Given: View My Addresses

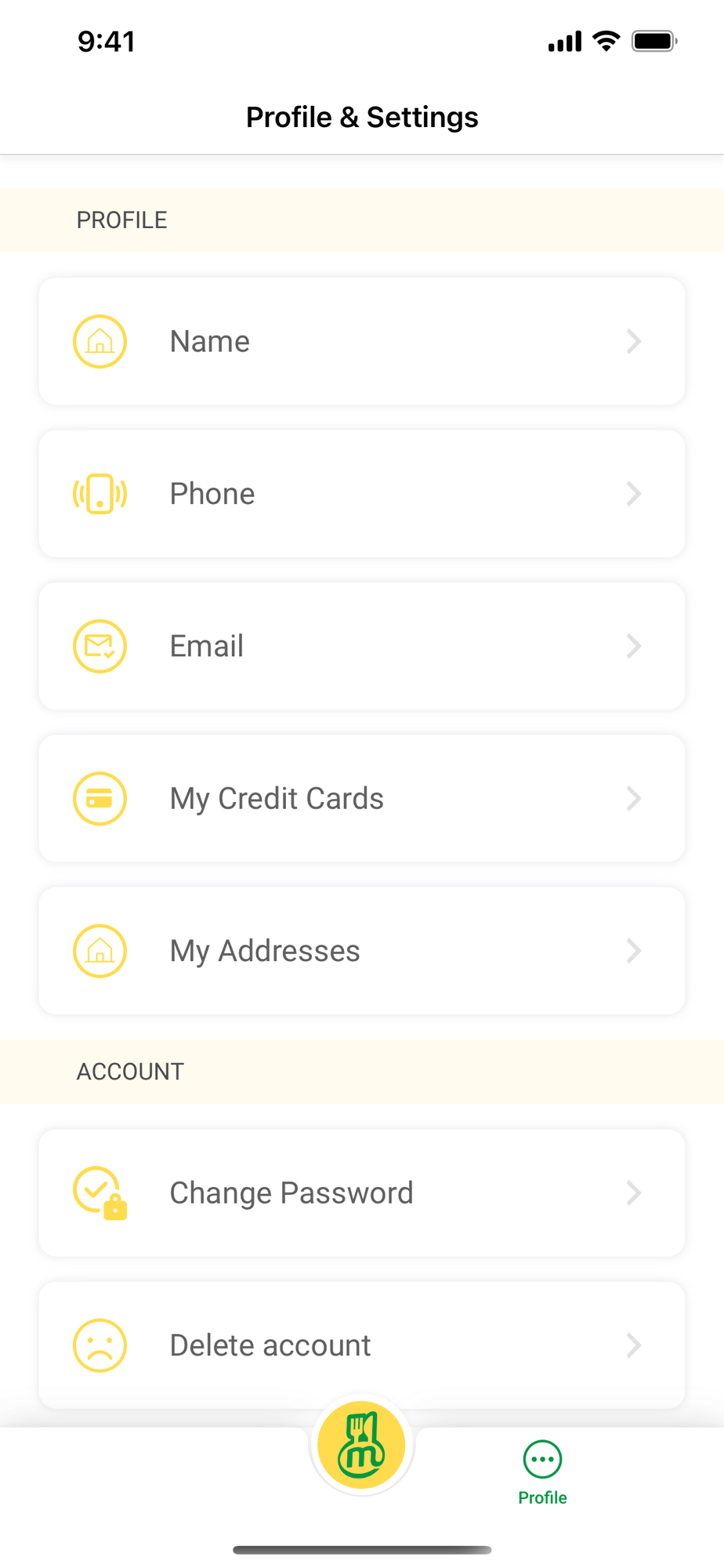Looking at the screenshot, I should coord(362,951).
